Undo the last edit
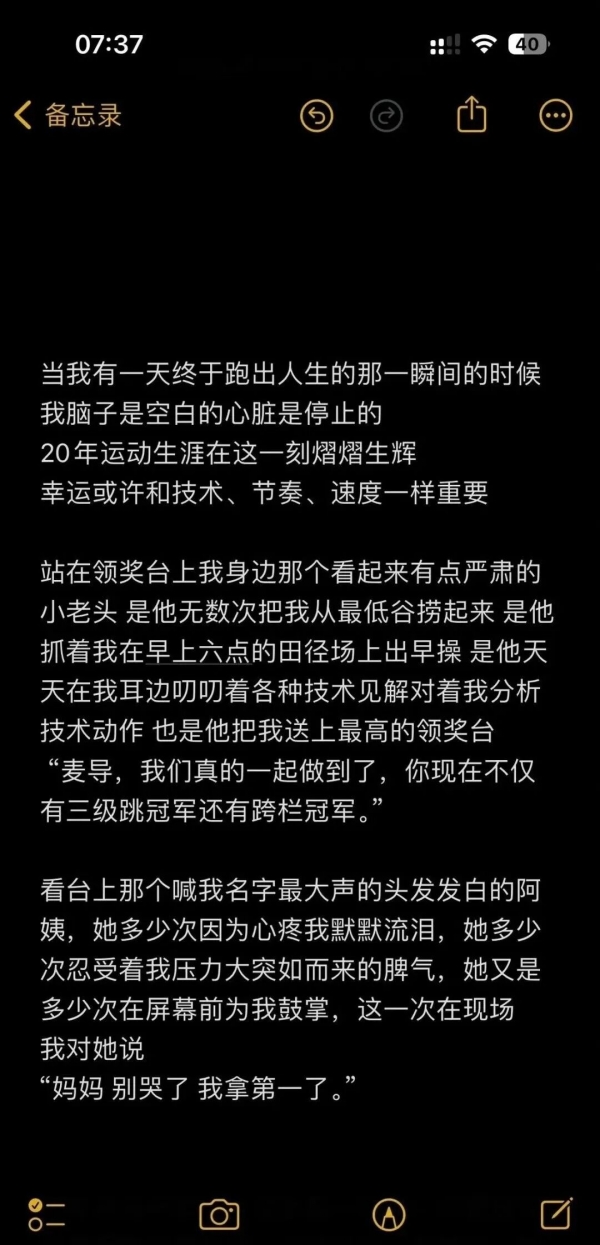 point(316,117)
